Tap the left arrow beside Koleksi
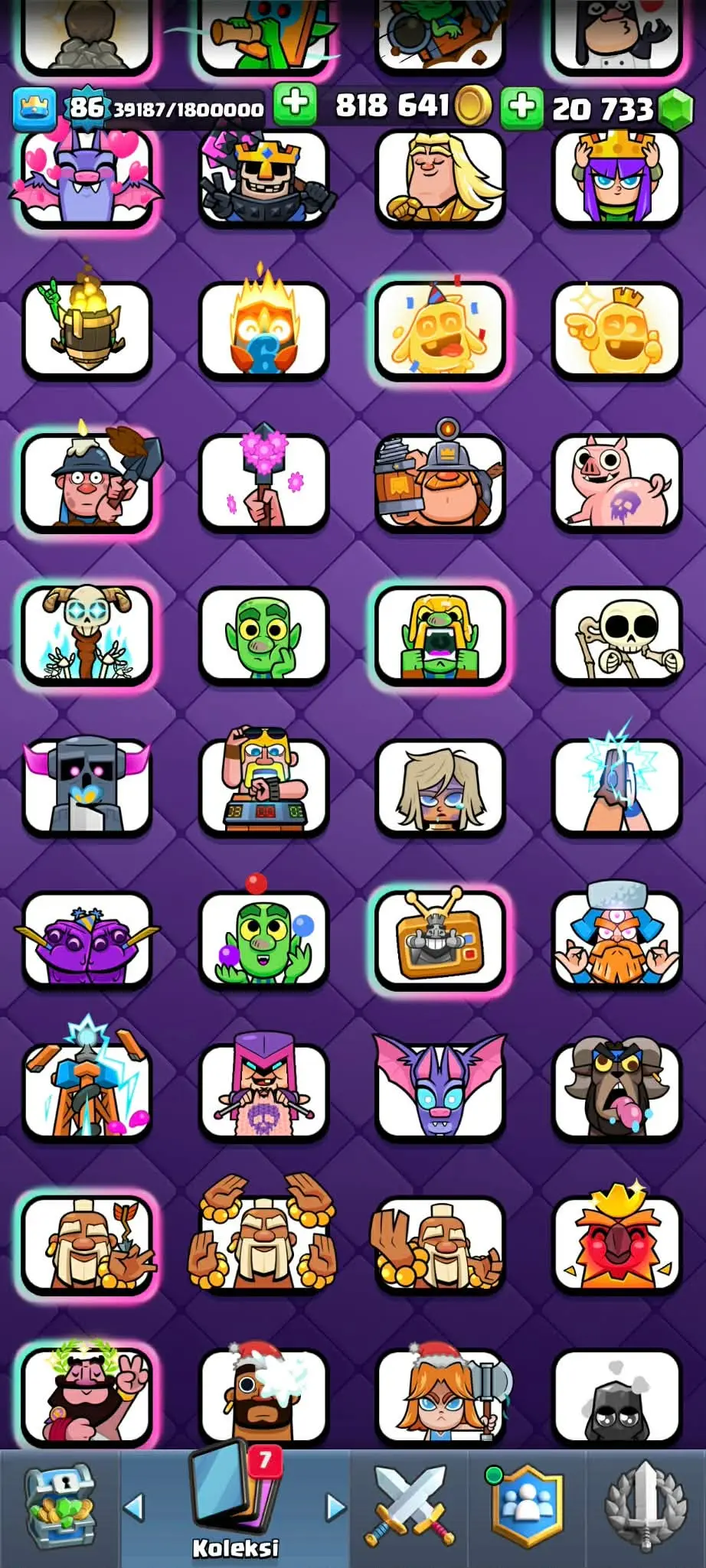 tap(135, 1508)
